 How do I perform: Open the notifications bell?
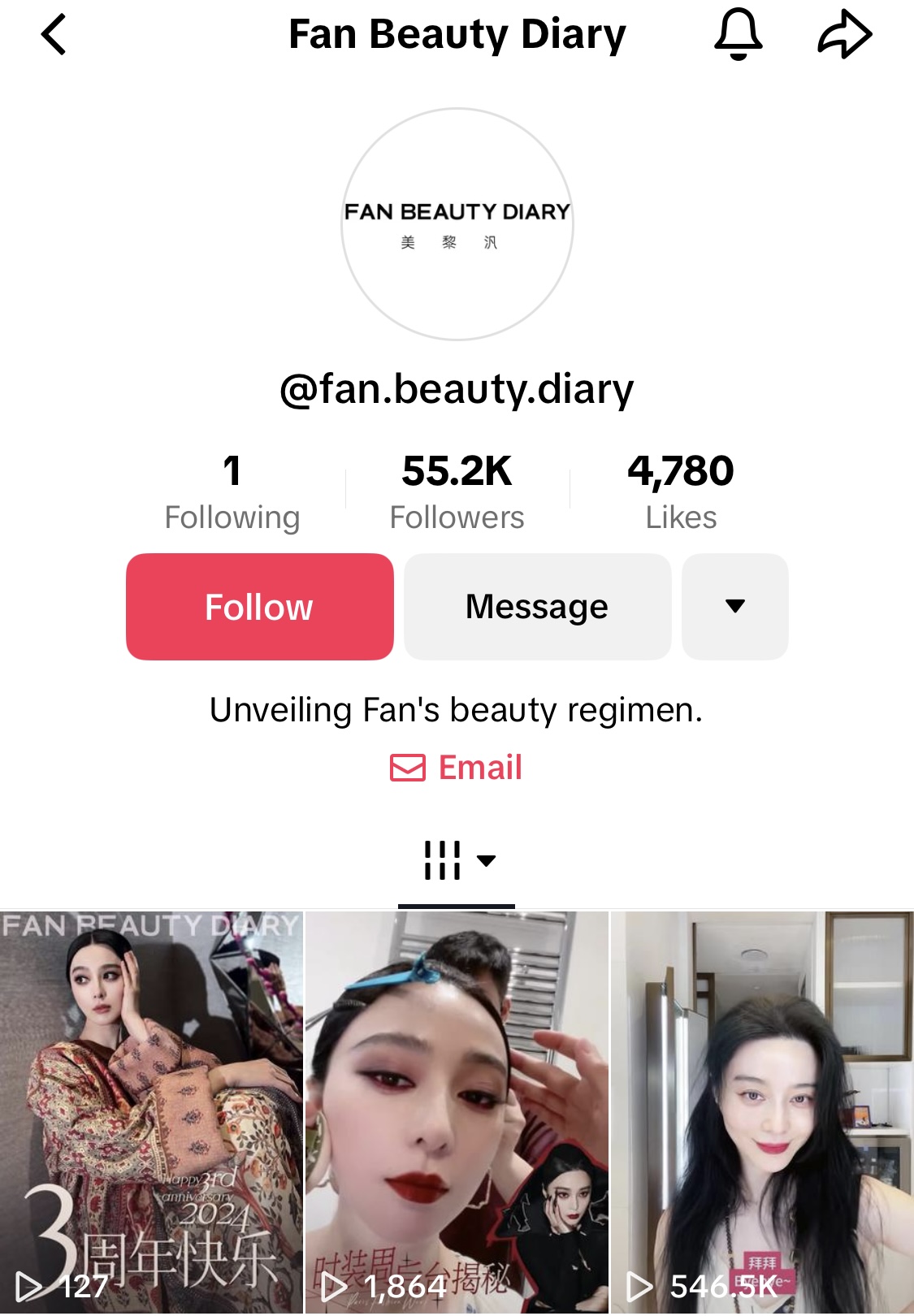point(738,35)
